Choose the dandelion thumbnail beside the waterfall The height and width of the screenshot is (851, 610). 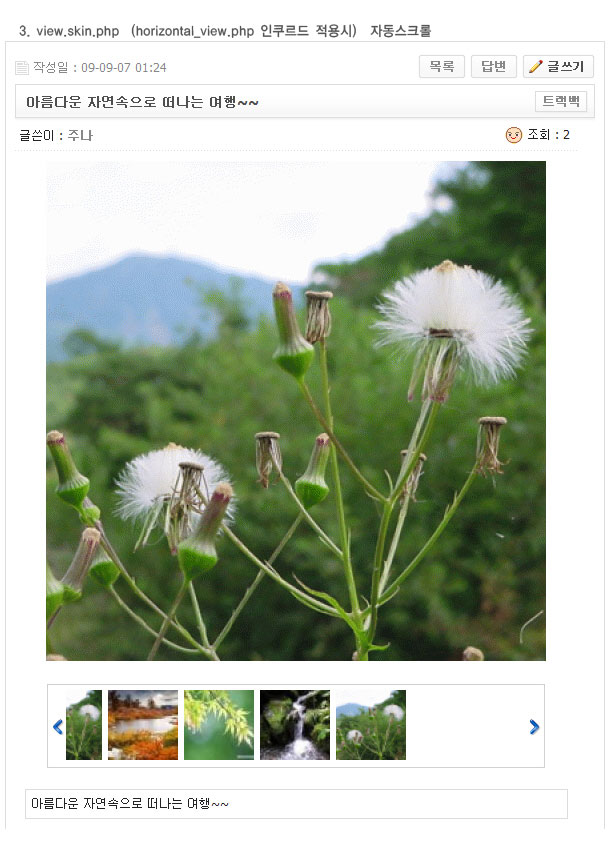pos(371,725)
